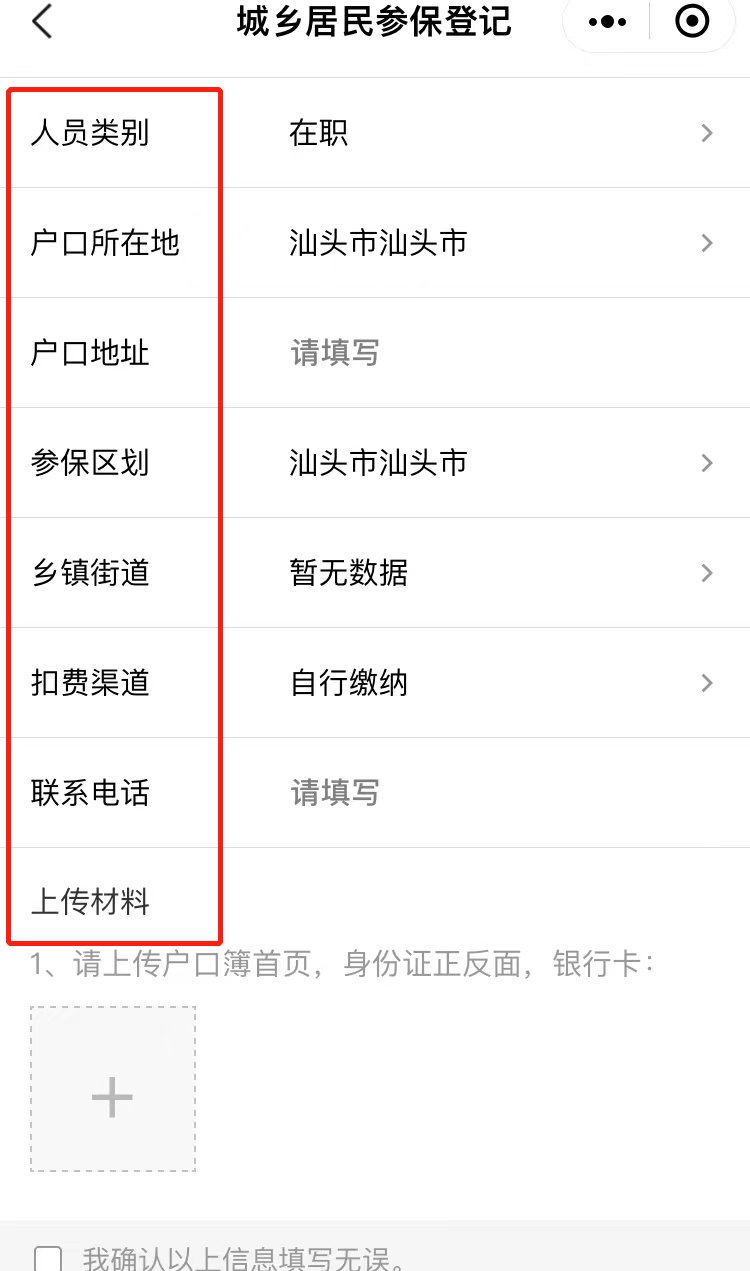Choose 参保区划 region
Viewport: 750px width, 1271px height.
point(500,463)
